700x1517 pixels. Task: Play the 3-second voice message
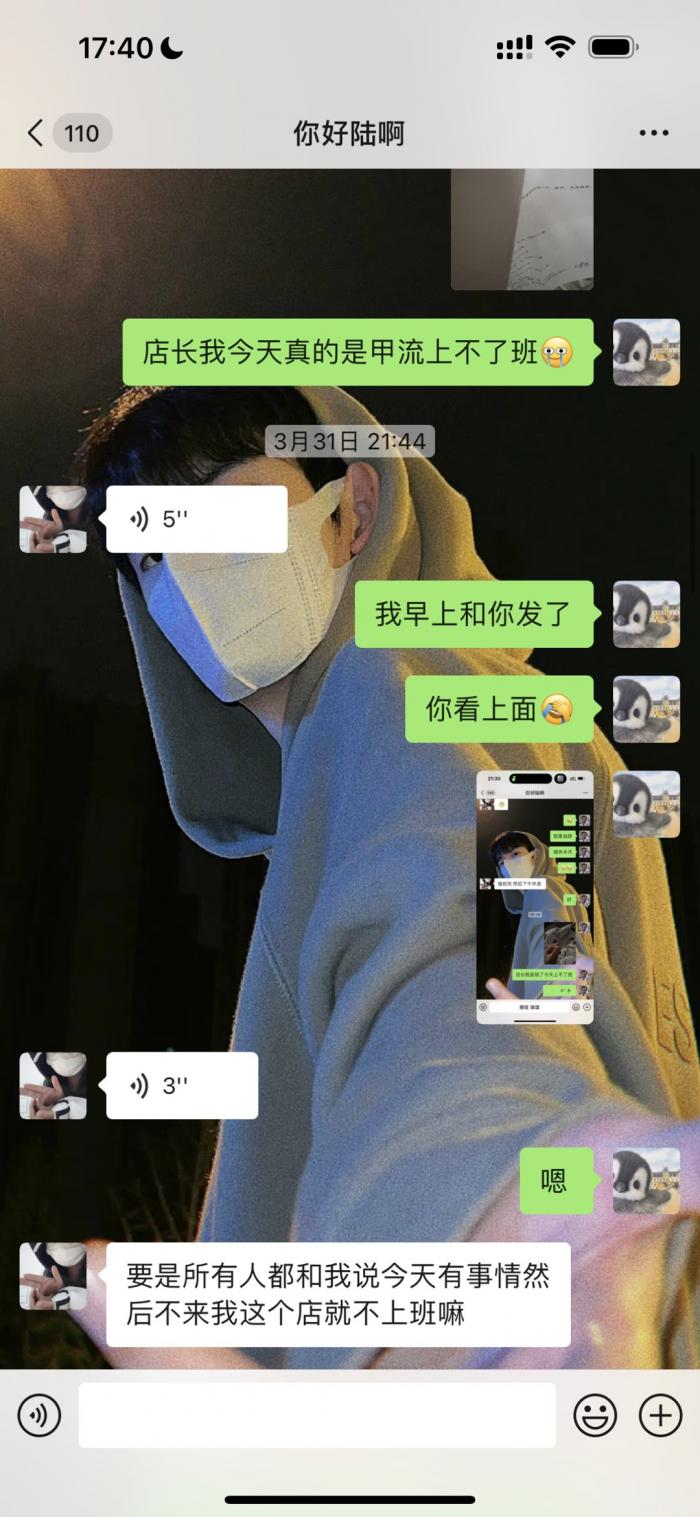tap(181, 1085)
